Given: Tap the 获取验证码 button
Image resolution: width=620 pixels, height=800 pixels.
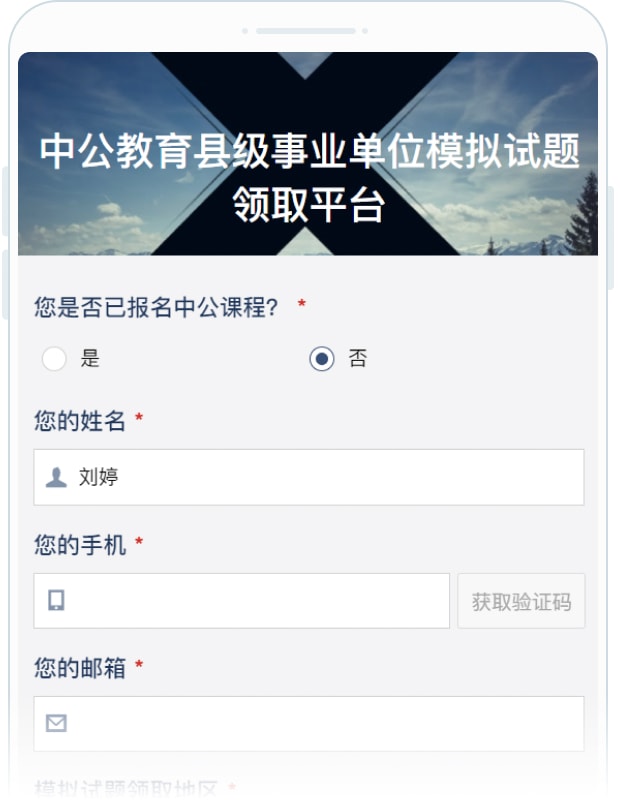Looking at the screenshot, I should pos(521,601).
